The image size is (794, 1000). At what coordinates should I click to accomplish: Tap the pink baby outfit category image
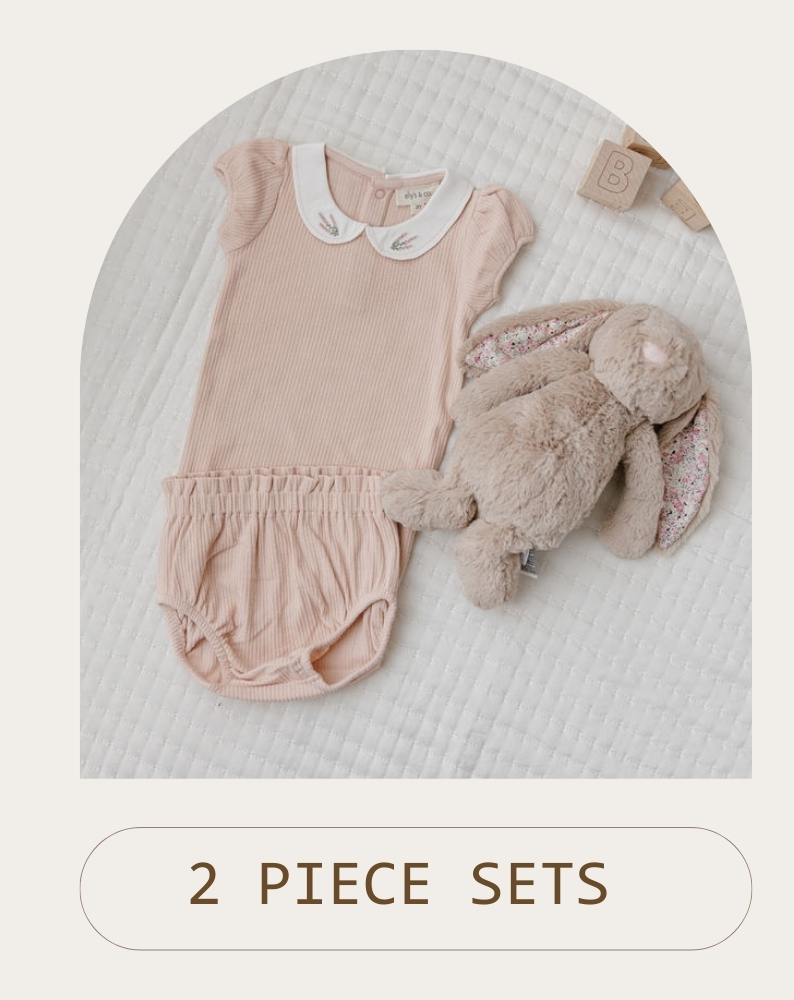point(415,420)
